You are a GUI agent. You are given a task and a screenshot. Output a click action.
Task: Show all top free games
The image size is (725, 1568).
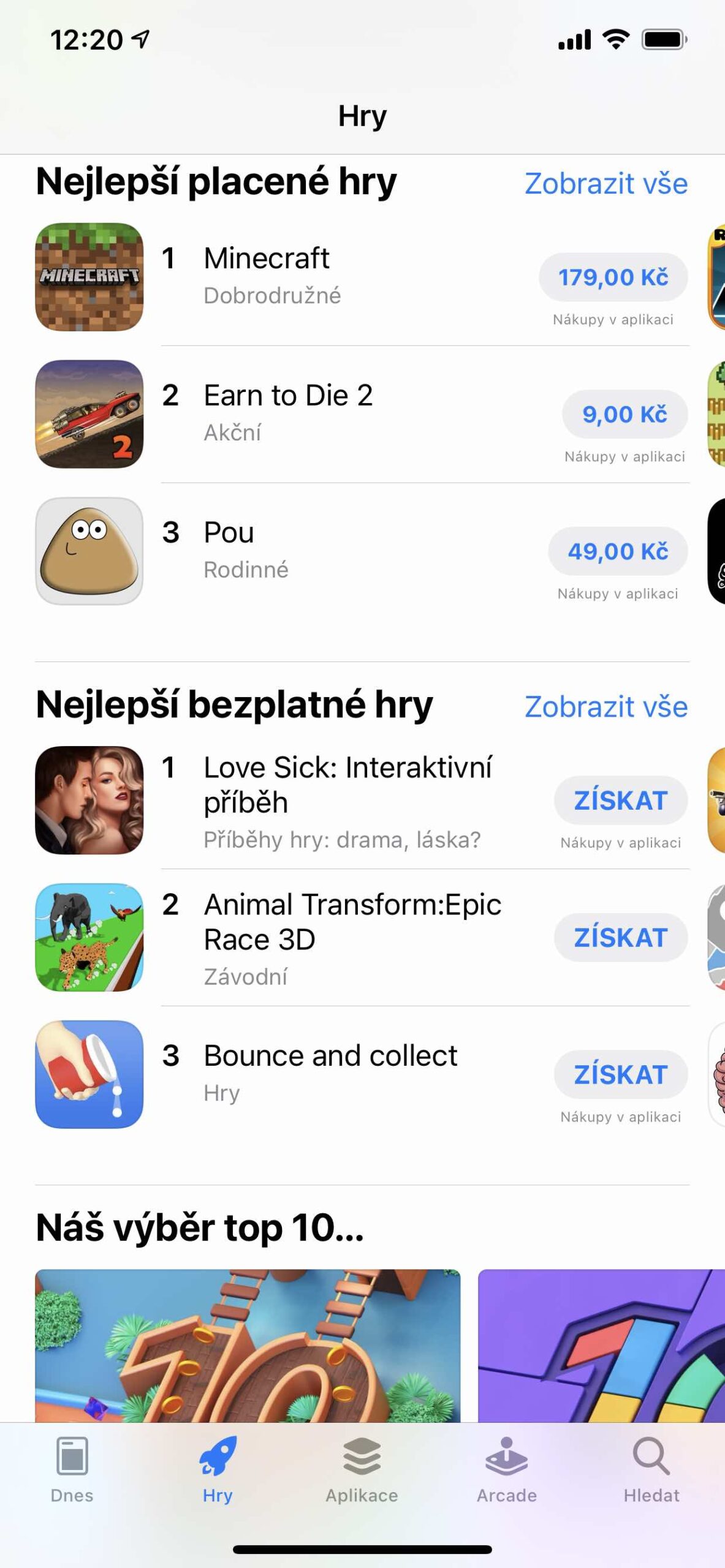605,707
